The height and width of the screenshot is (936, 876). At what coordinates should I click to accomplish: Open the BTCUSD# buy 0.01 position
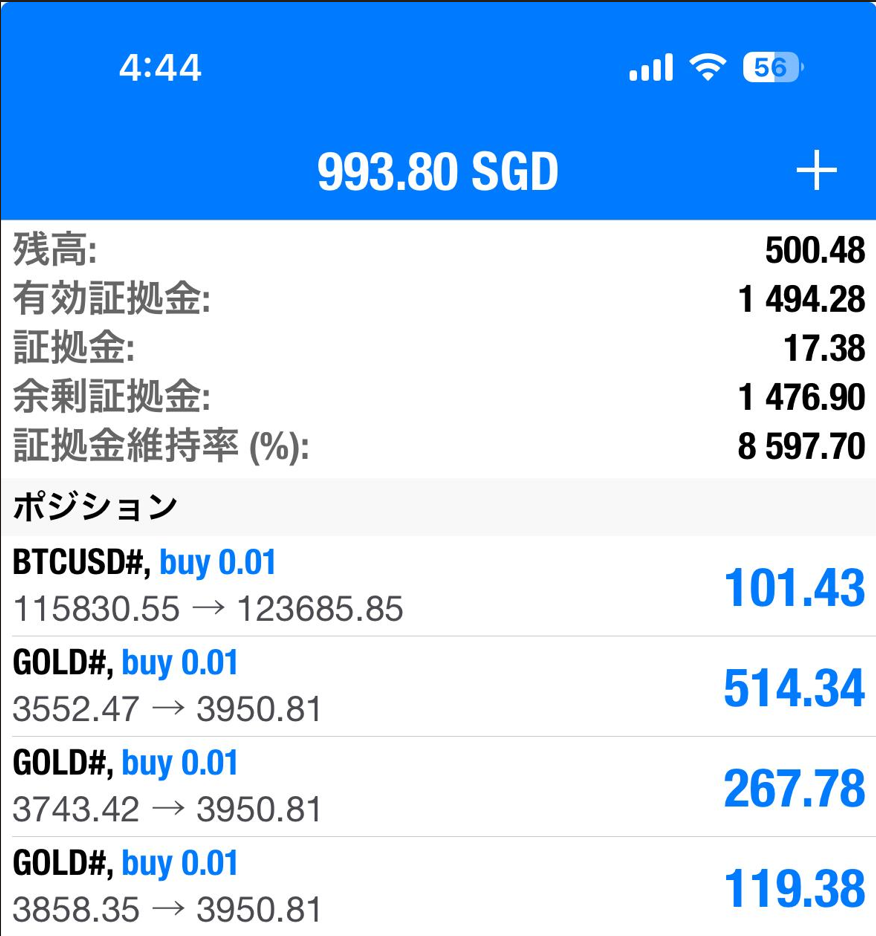tap(438, 586)
